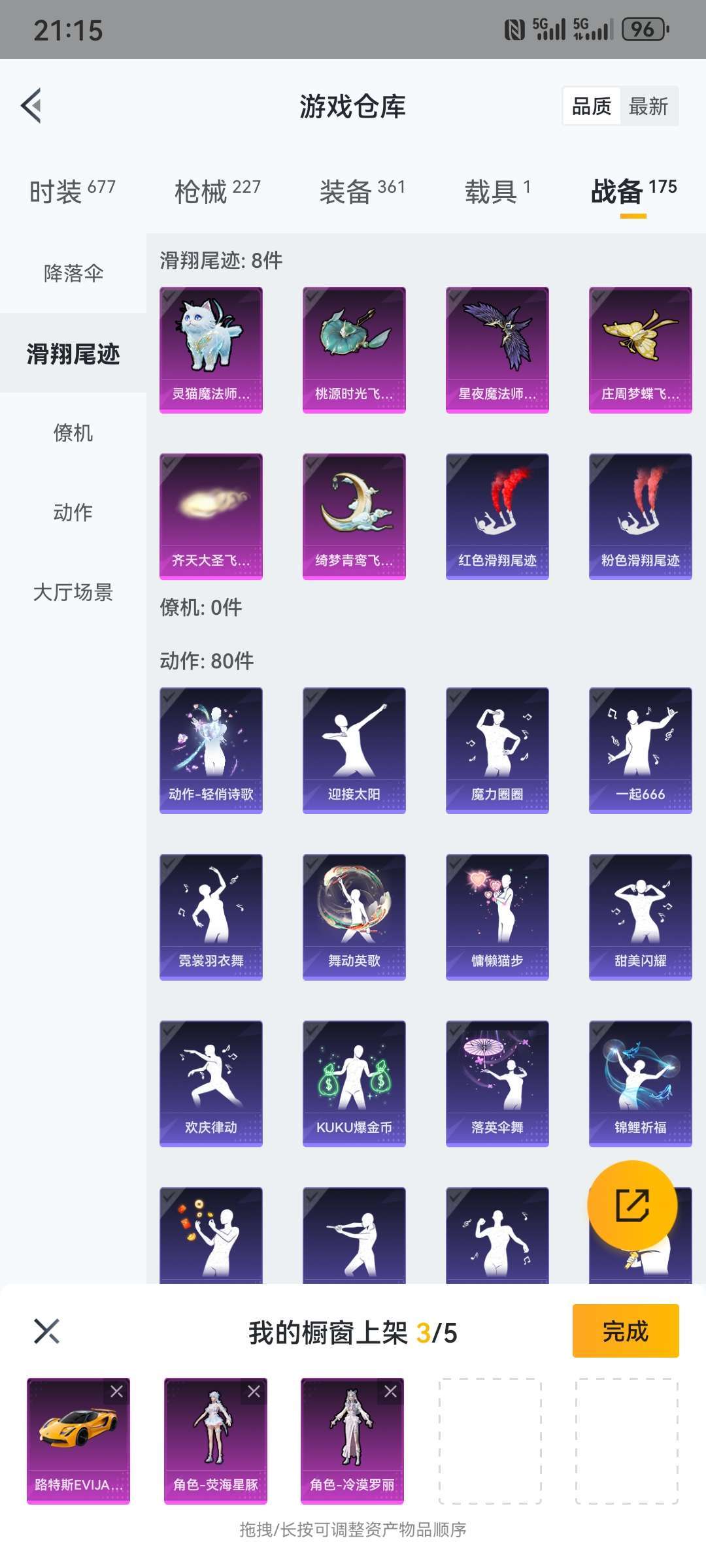Image resolution: width=706 pixels, height=1568 pixels.
Task: Pick the KUKU爆金币 emote
Action: click(x=354, y=1084)
